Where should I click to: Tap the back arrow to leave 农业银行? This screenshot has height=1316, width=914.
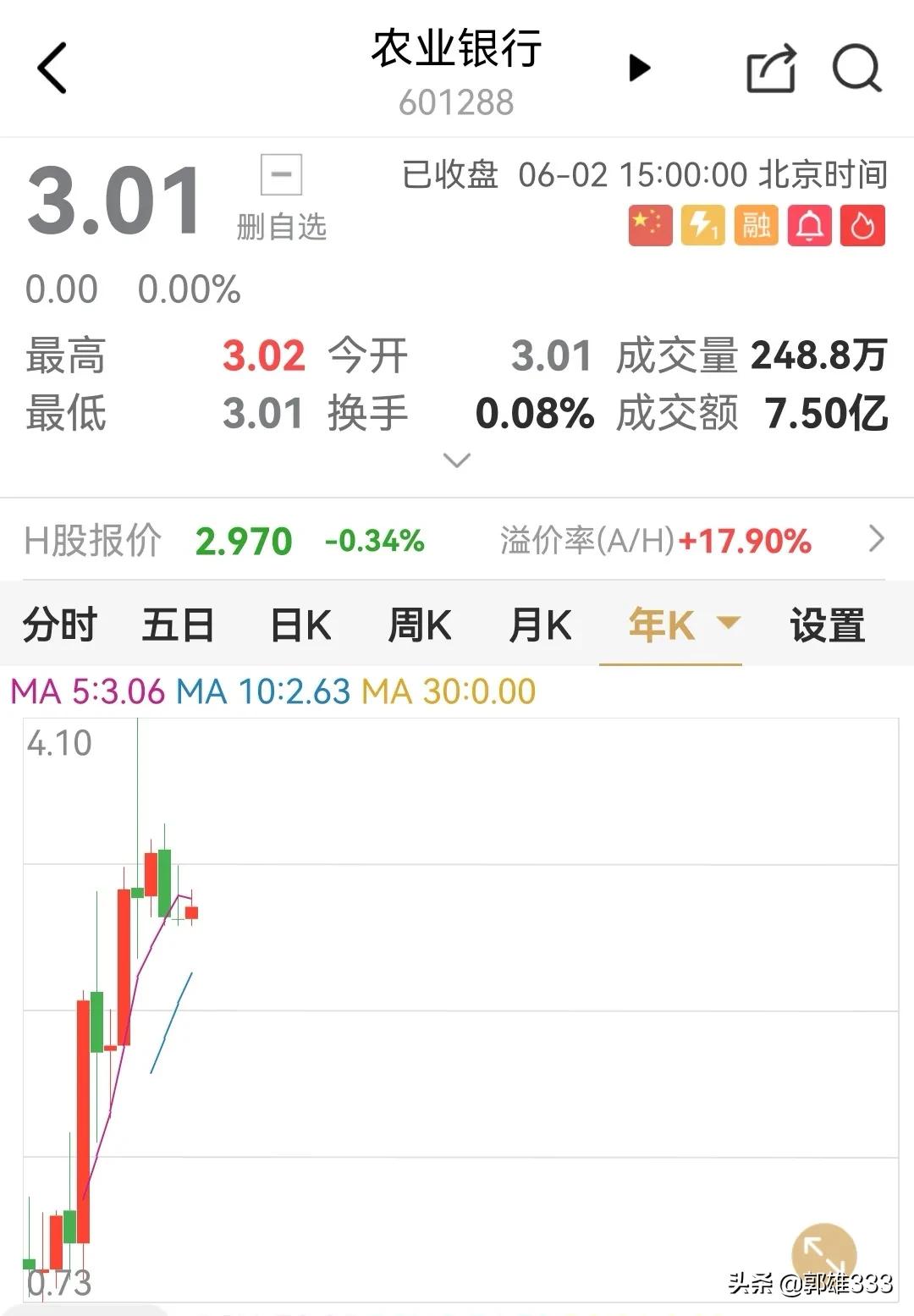click(x=52, y=69)
